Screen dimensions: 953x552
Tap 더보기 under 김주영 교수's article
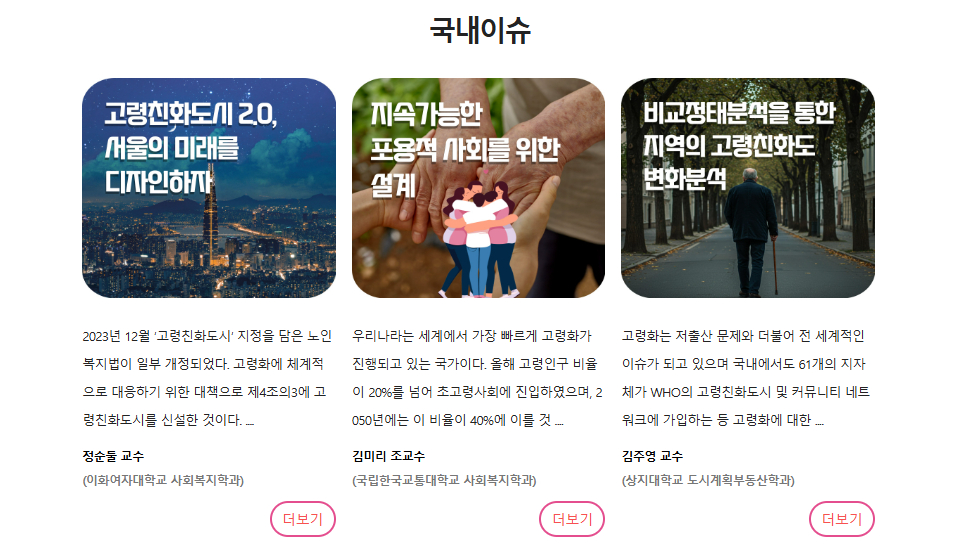[841, 519]
